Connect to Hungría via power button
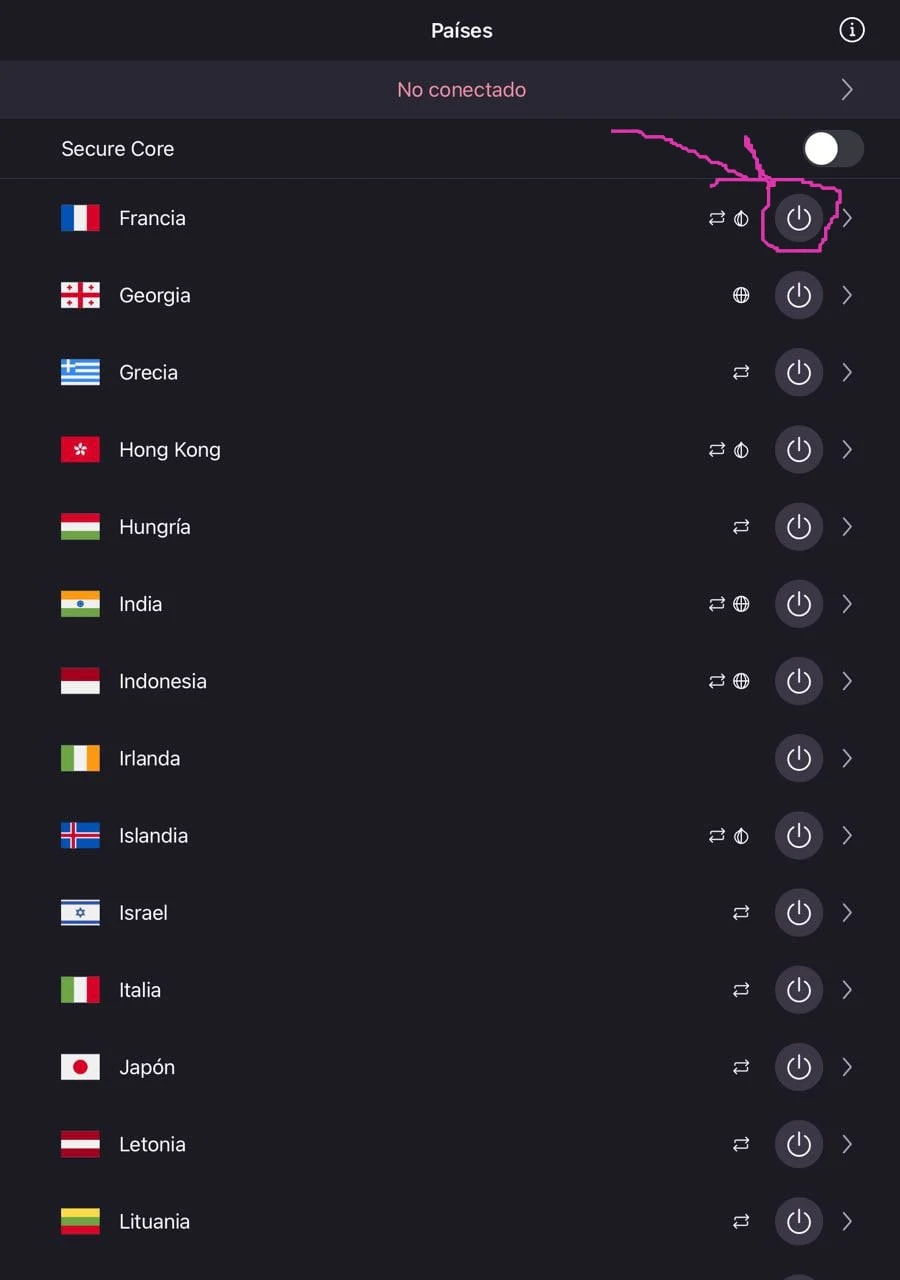 tap(798, 527)
